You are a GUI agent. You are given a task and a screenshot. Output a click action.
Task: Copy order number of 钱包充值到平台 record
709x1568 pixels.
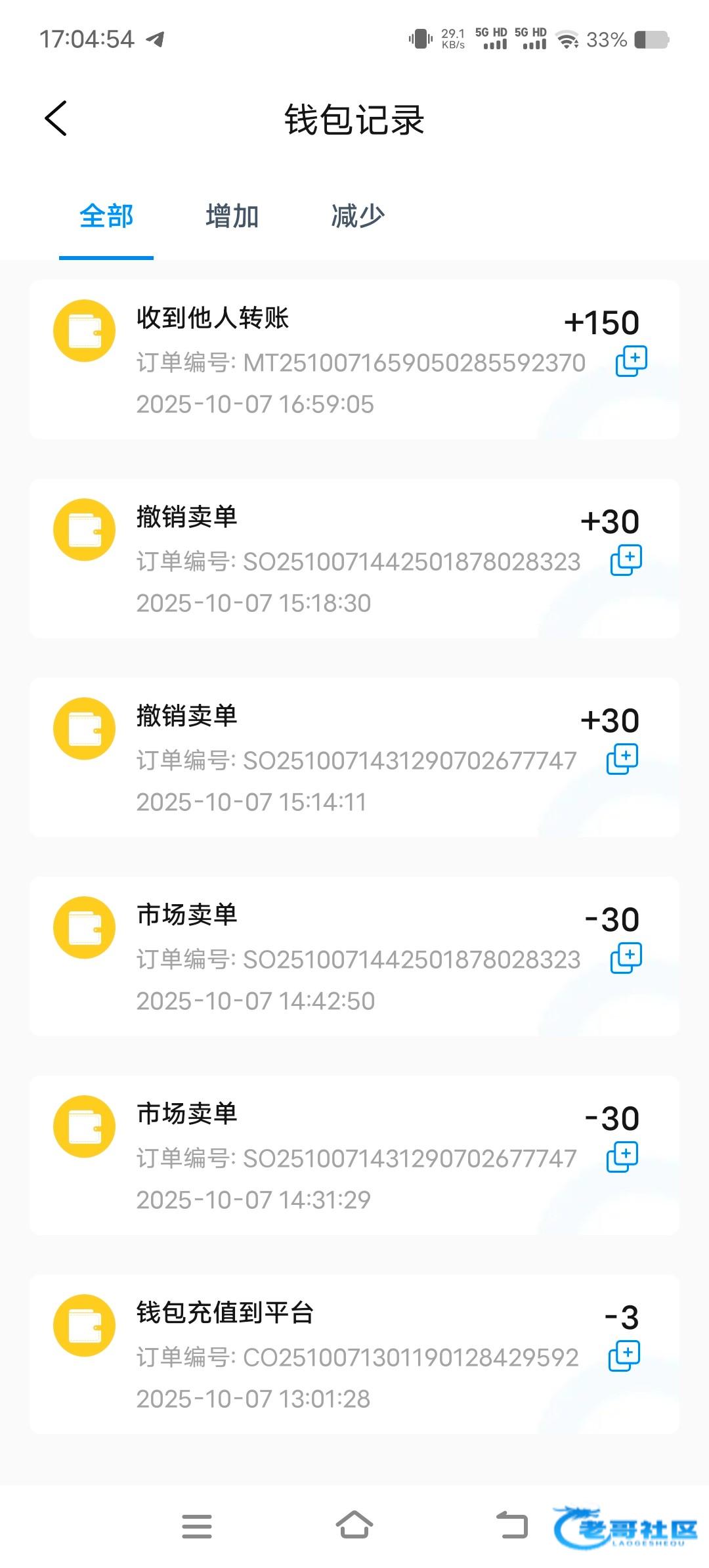[x=624, y=1356]
